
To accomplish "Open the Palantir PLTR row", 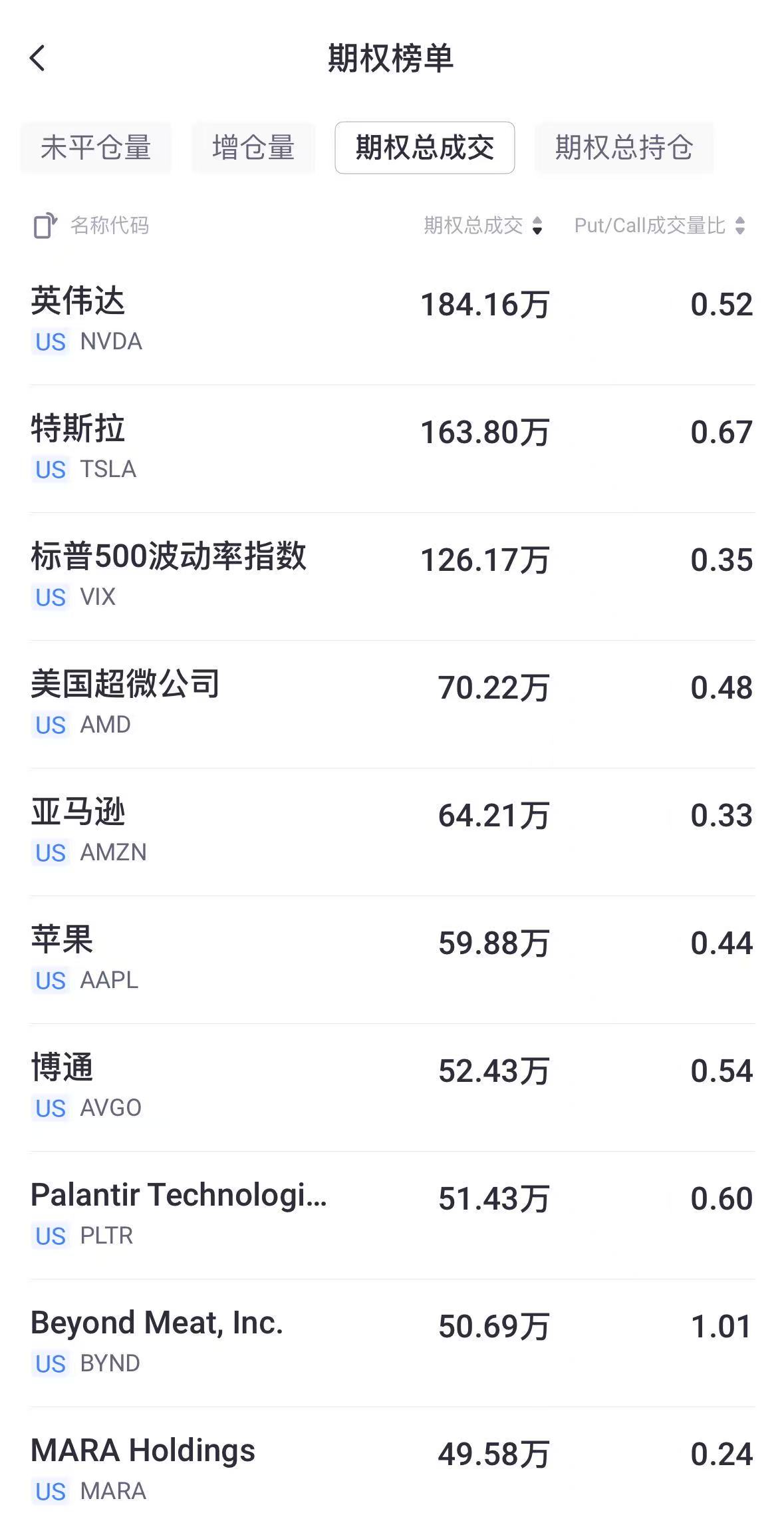I will (x=392, y=1214).
